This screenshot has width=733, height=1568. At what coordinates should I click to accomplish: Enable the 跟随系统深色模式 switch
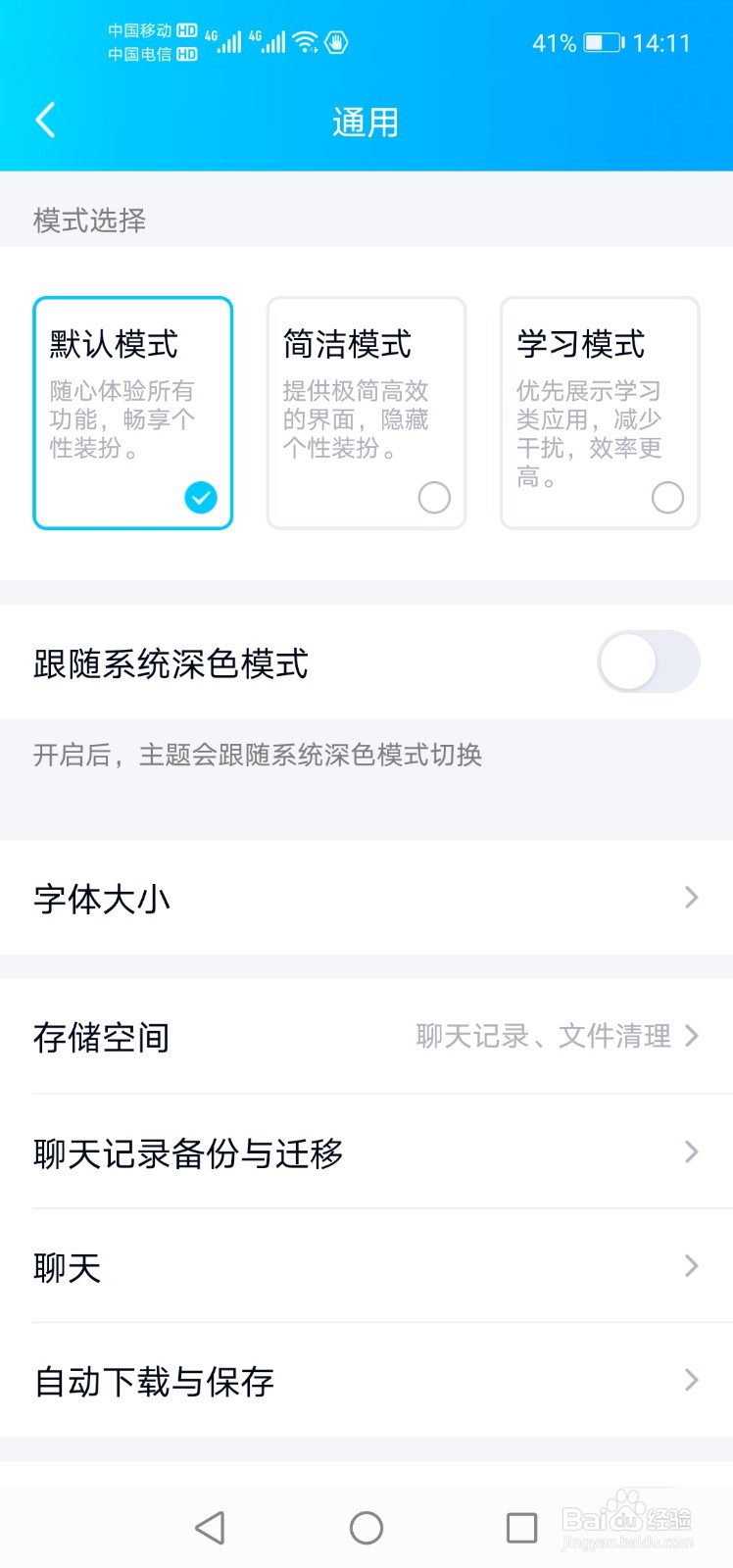pyautogui.click(x=648, y=662)
